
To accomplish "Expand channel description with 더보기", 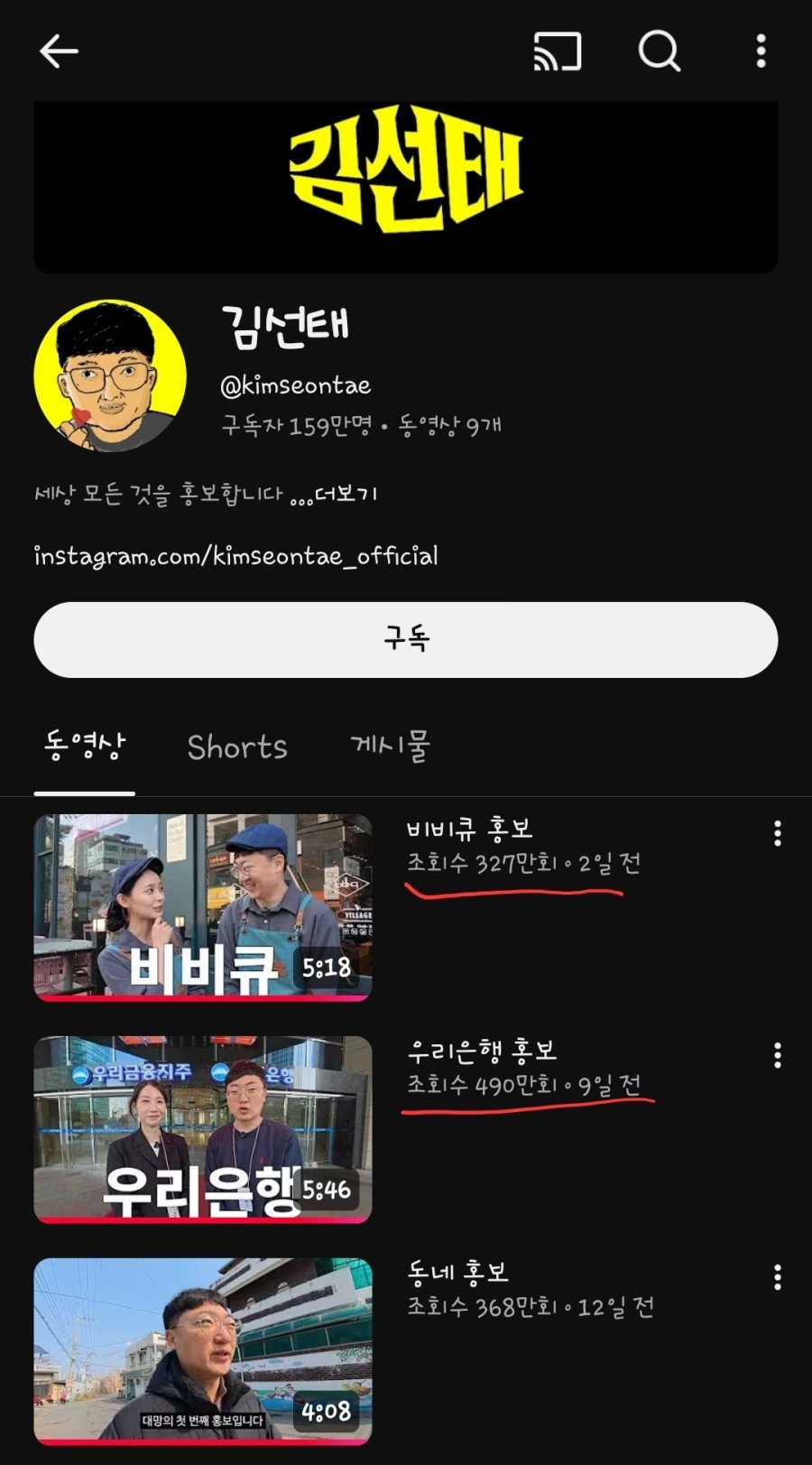I will click(x=346, y=495).
